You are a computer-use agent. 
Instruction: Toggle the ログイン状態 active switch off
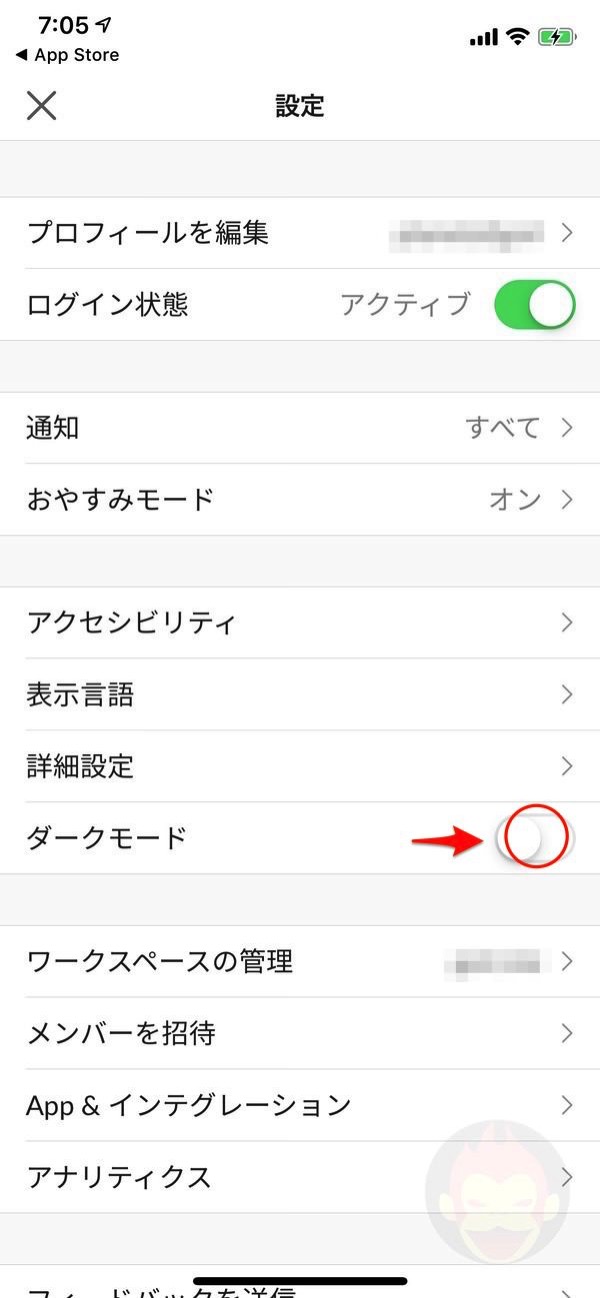click(534, 304)
